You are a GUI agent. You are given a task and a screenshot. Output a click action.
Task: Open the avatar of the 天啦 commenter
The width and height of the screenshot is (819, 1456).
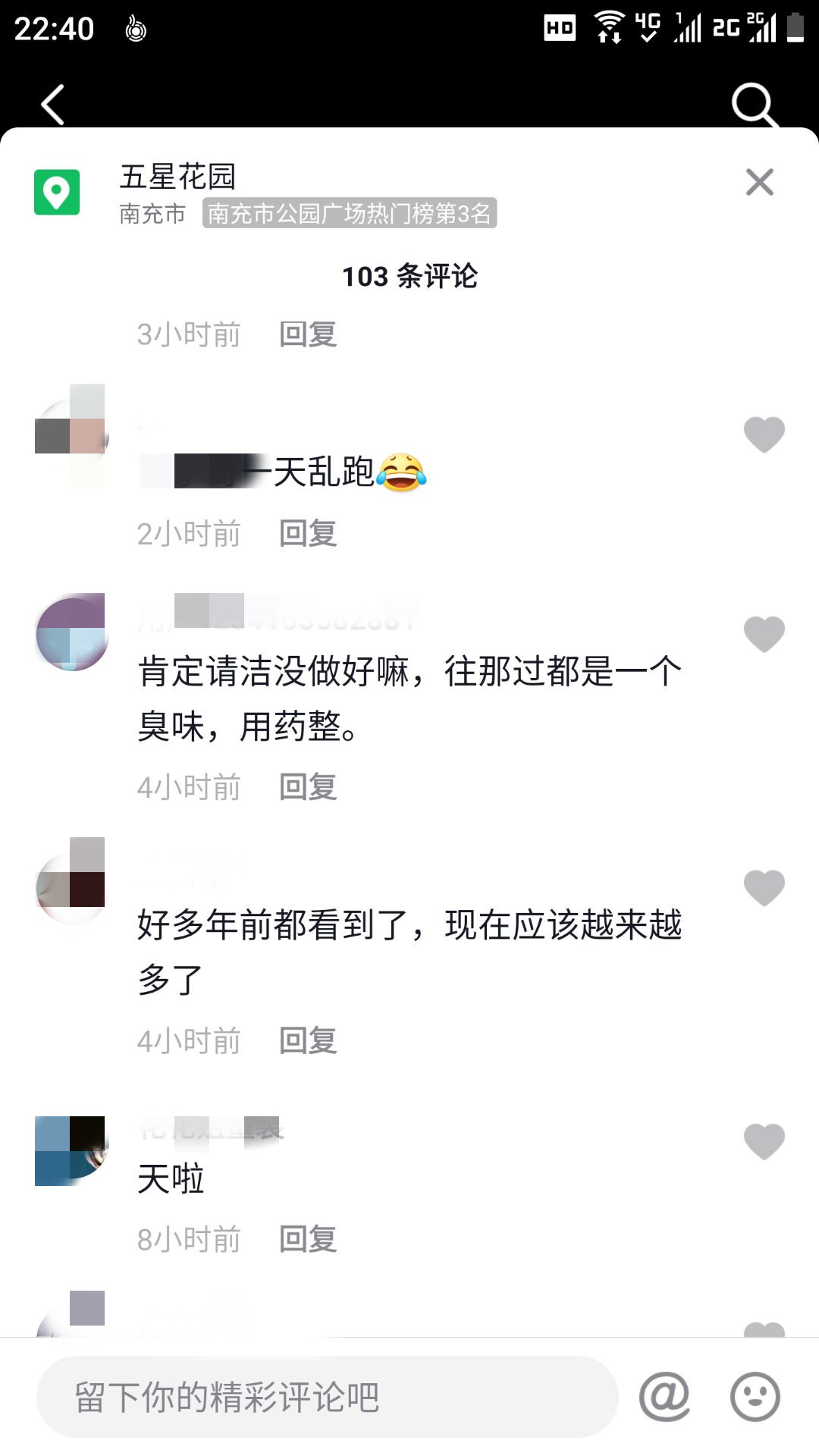click(71, 1150)
